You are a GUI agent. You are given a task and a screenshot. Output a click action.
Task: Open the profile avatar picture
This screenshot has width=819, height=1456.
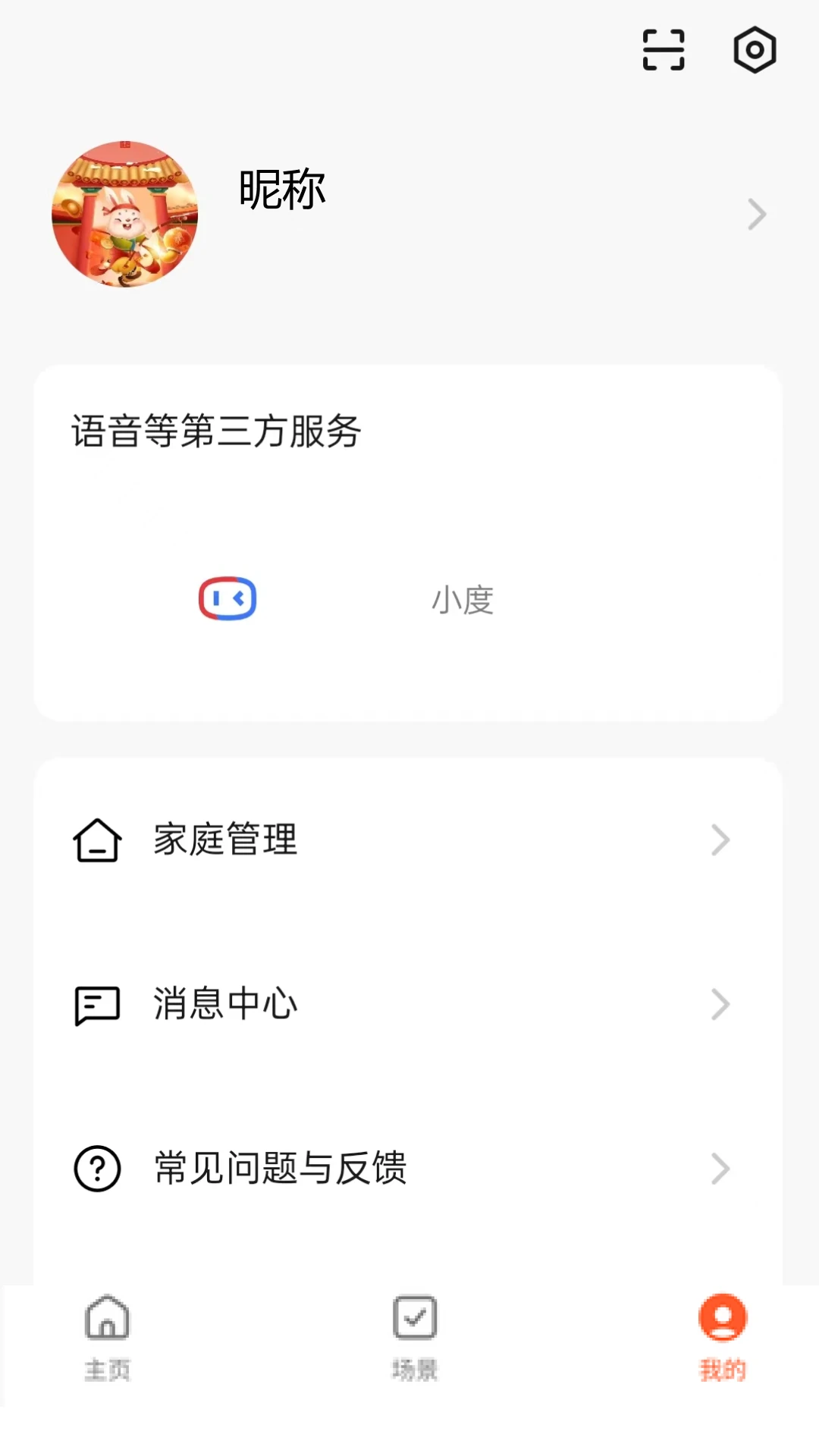click(x=126, y=215)
